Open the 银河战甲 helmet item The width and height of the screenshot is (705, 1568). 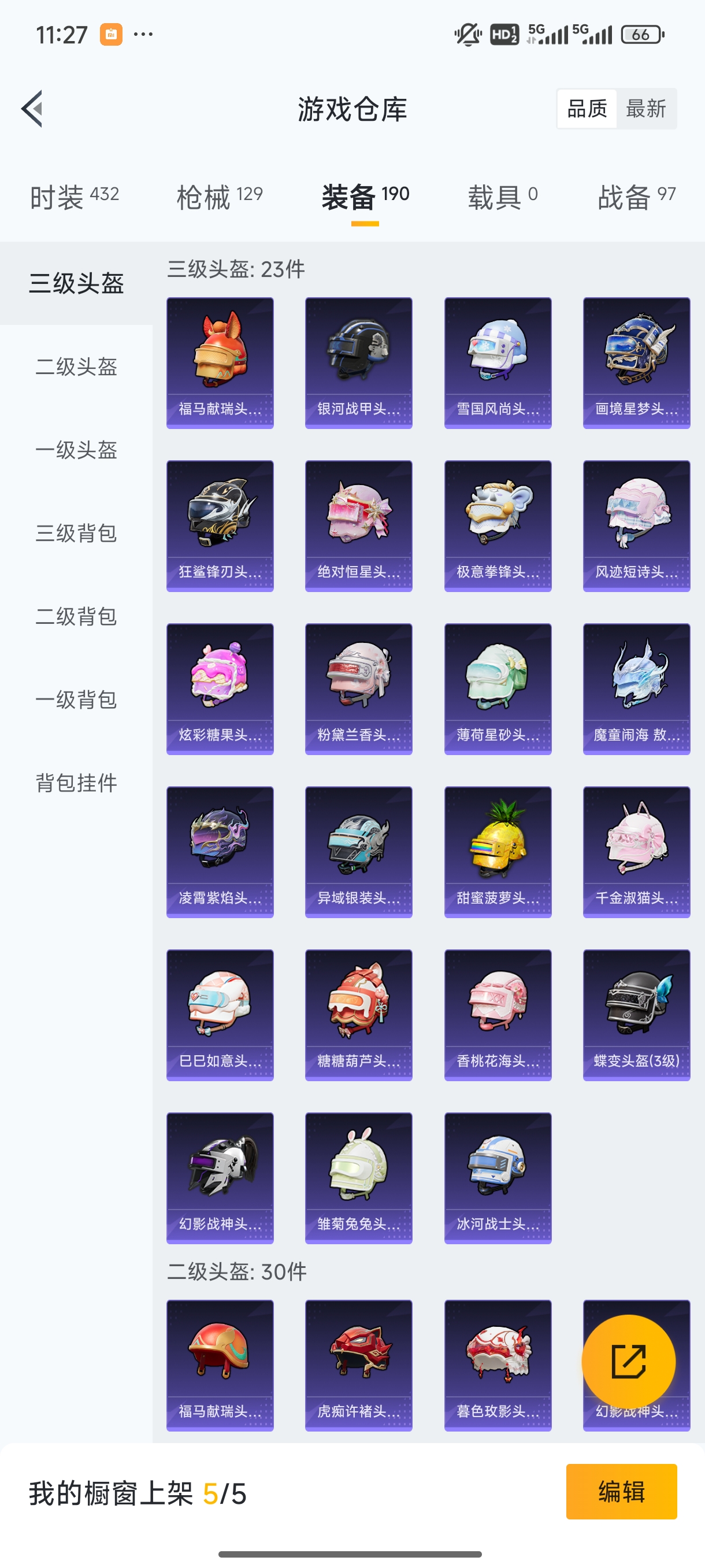[358, 363]
